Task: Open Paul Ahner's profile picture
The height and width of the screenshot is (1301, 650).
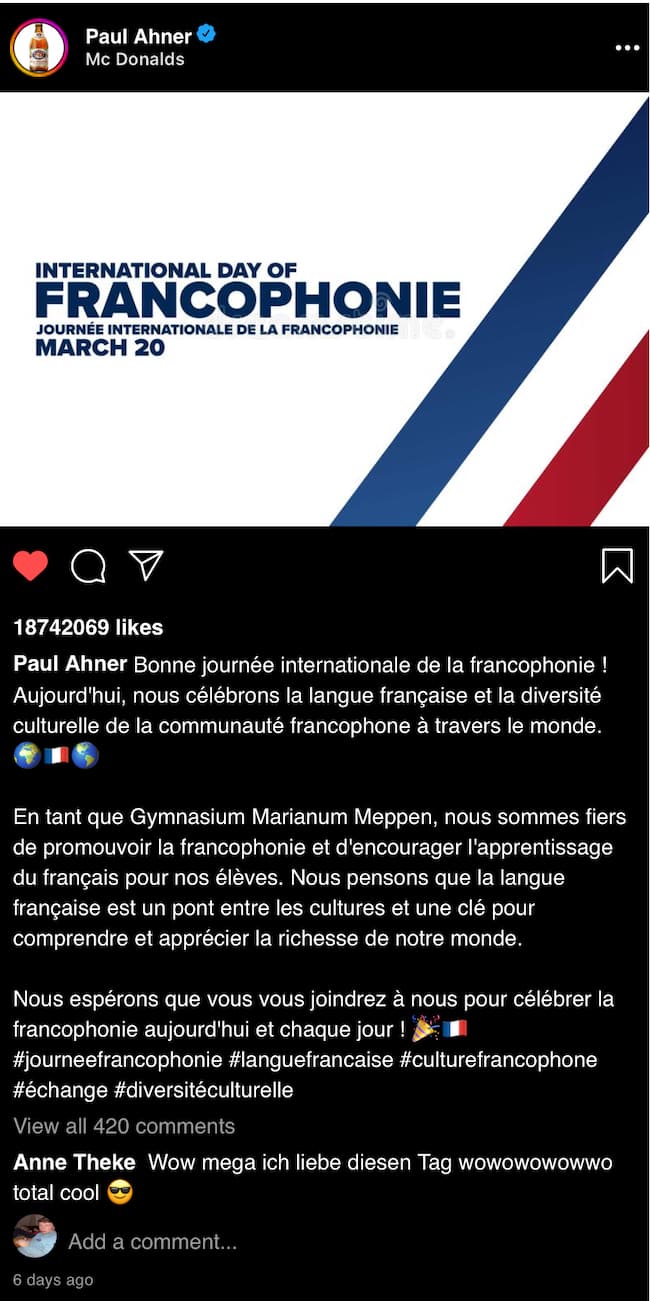Action: tap(38, 47)
